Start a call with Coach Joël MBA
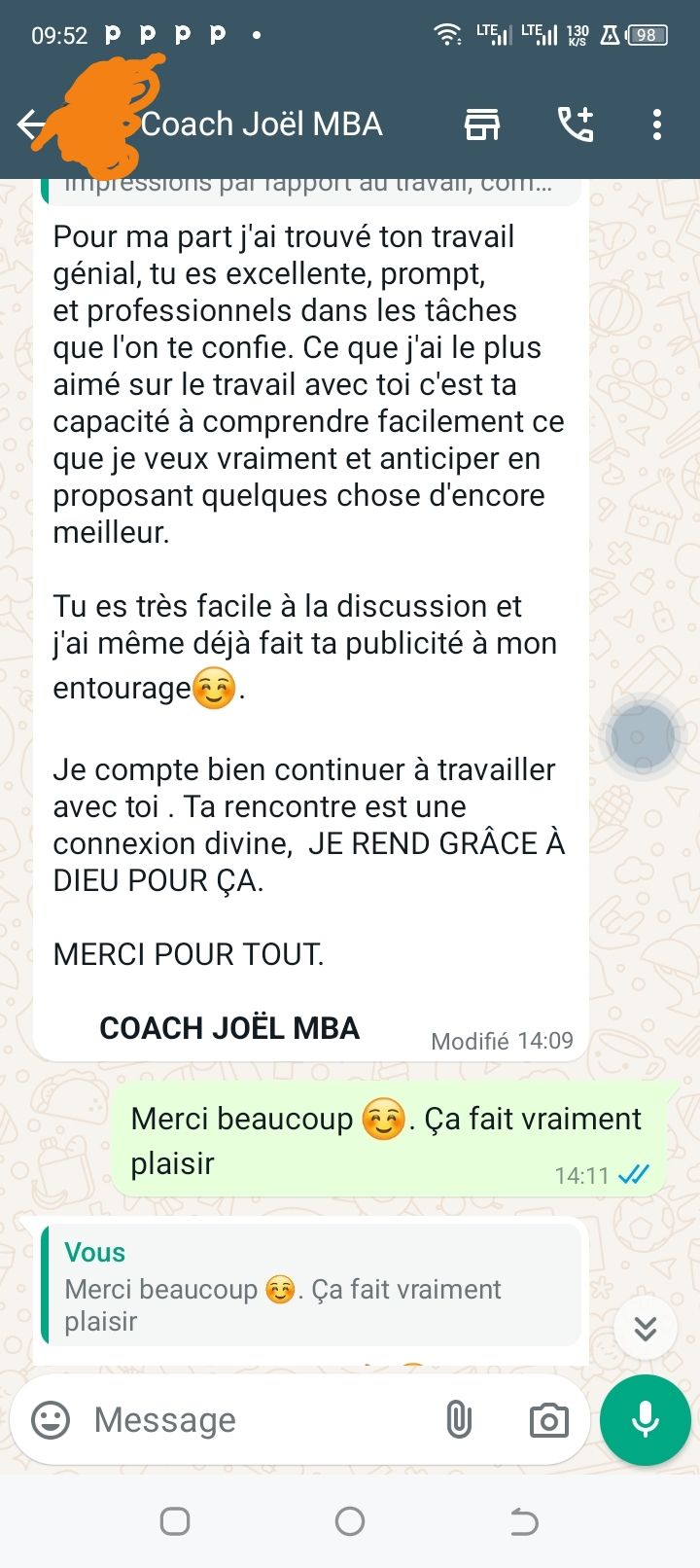This screenshot has width=700, height=1568. click(576, 125)
